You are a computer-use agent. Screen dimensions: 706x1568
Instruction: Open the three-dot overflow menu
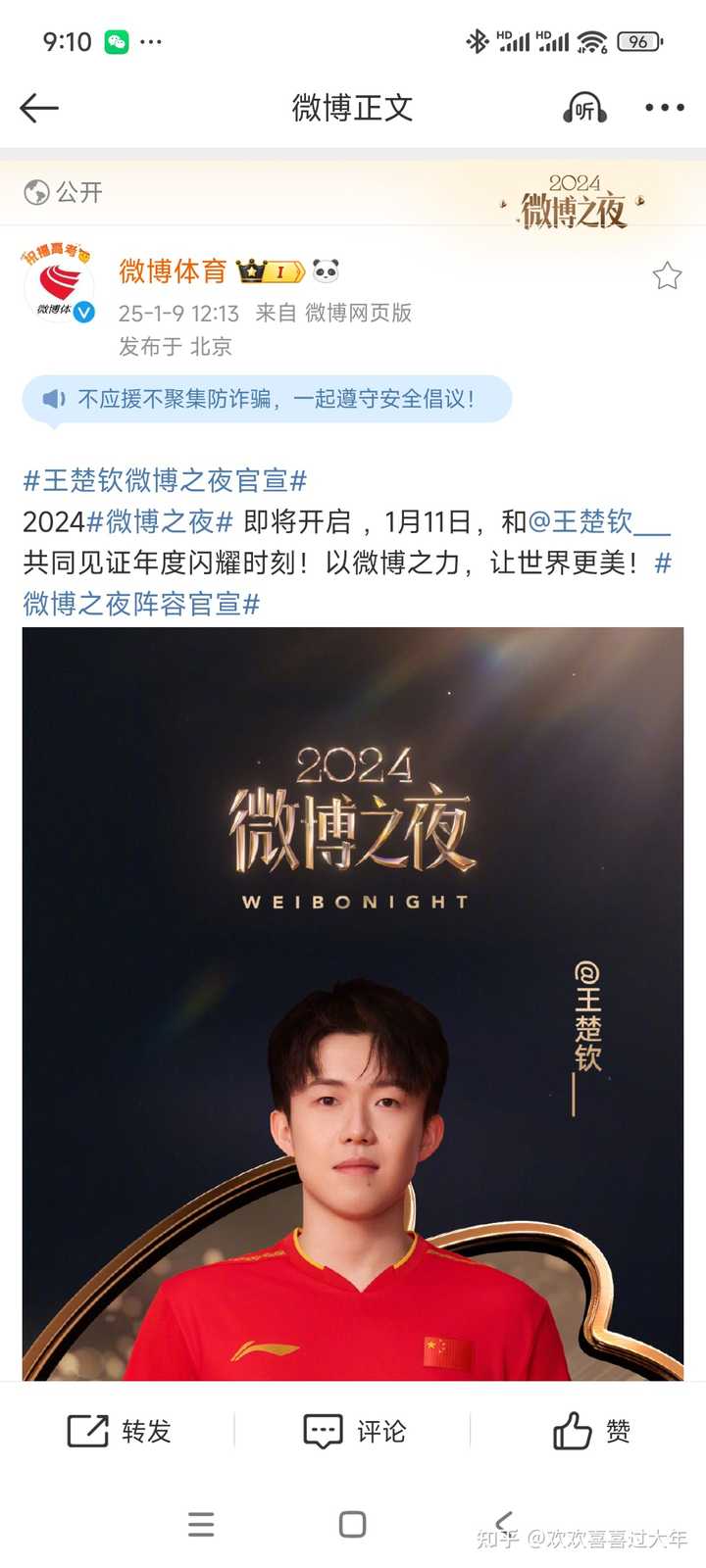[665, 108]
